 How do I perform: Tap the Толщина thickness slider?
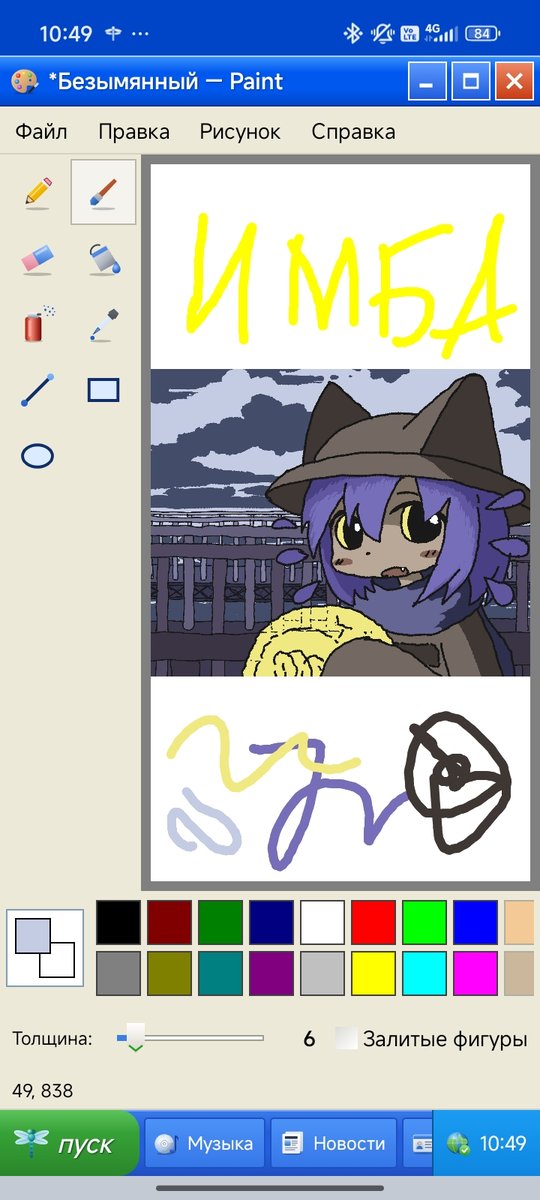[190, 1038]
